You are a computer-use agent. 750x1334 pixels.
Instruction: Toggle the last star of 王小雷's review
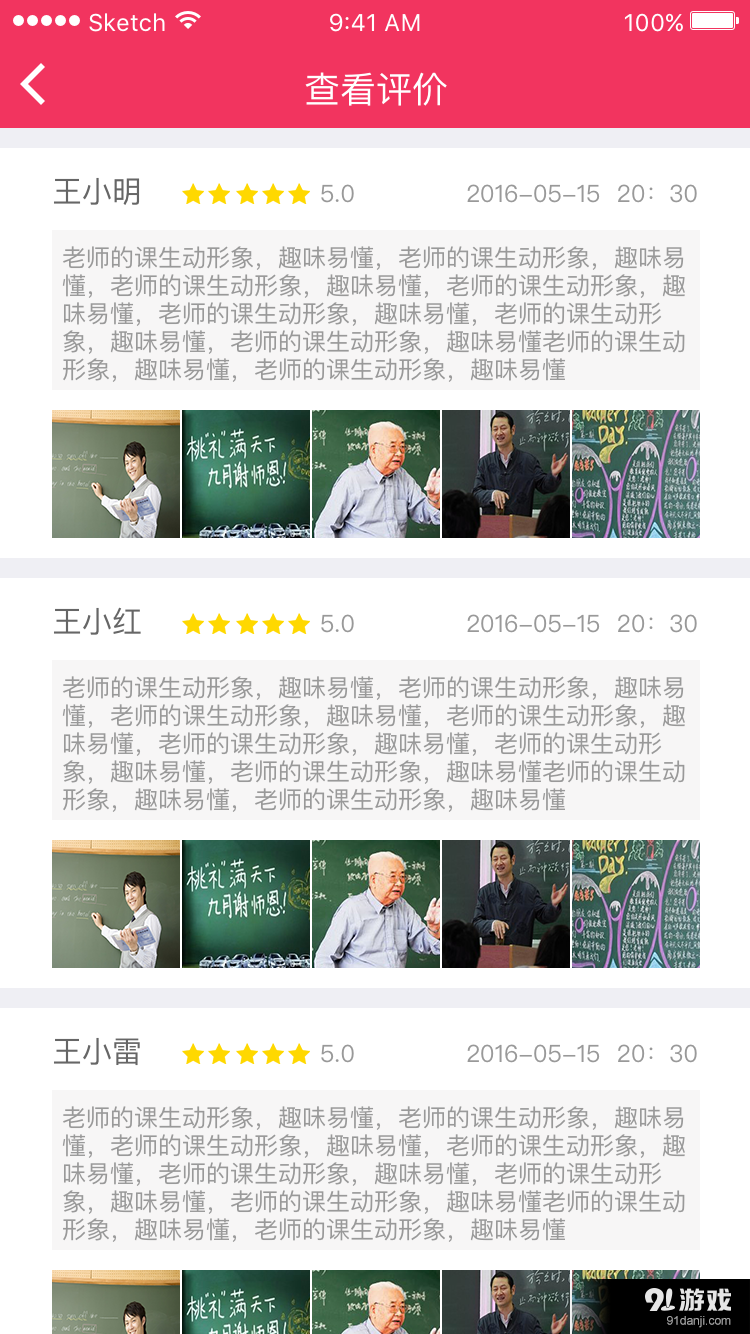[x=299, y=1053]
